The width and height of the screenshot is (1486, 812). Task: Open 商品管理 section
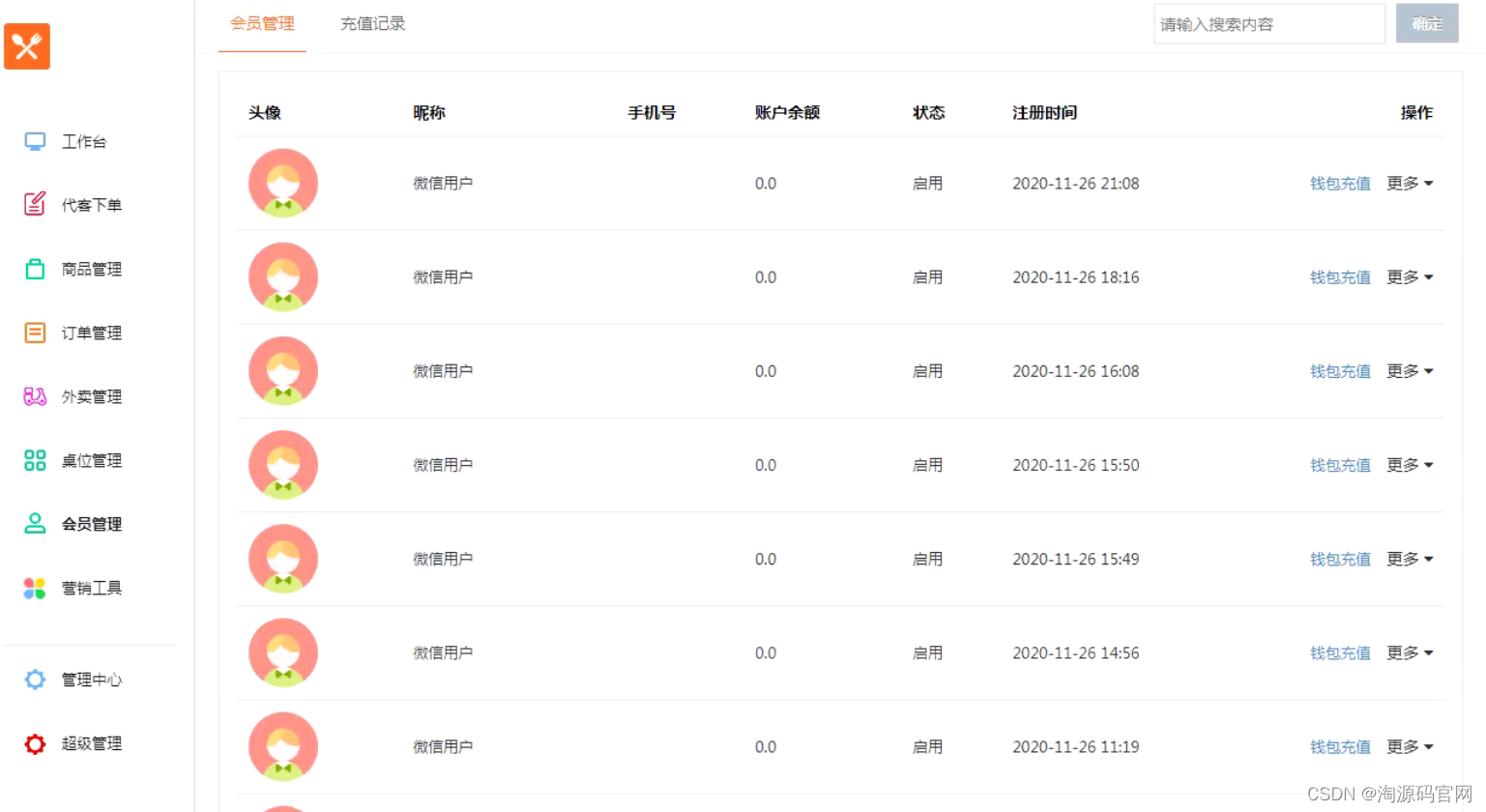tap(91, 270)
